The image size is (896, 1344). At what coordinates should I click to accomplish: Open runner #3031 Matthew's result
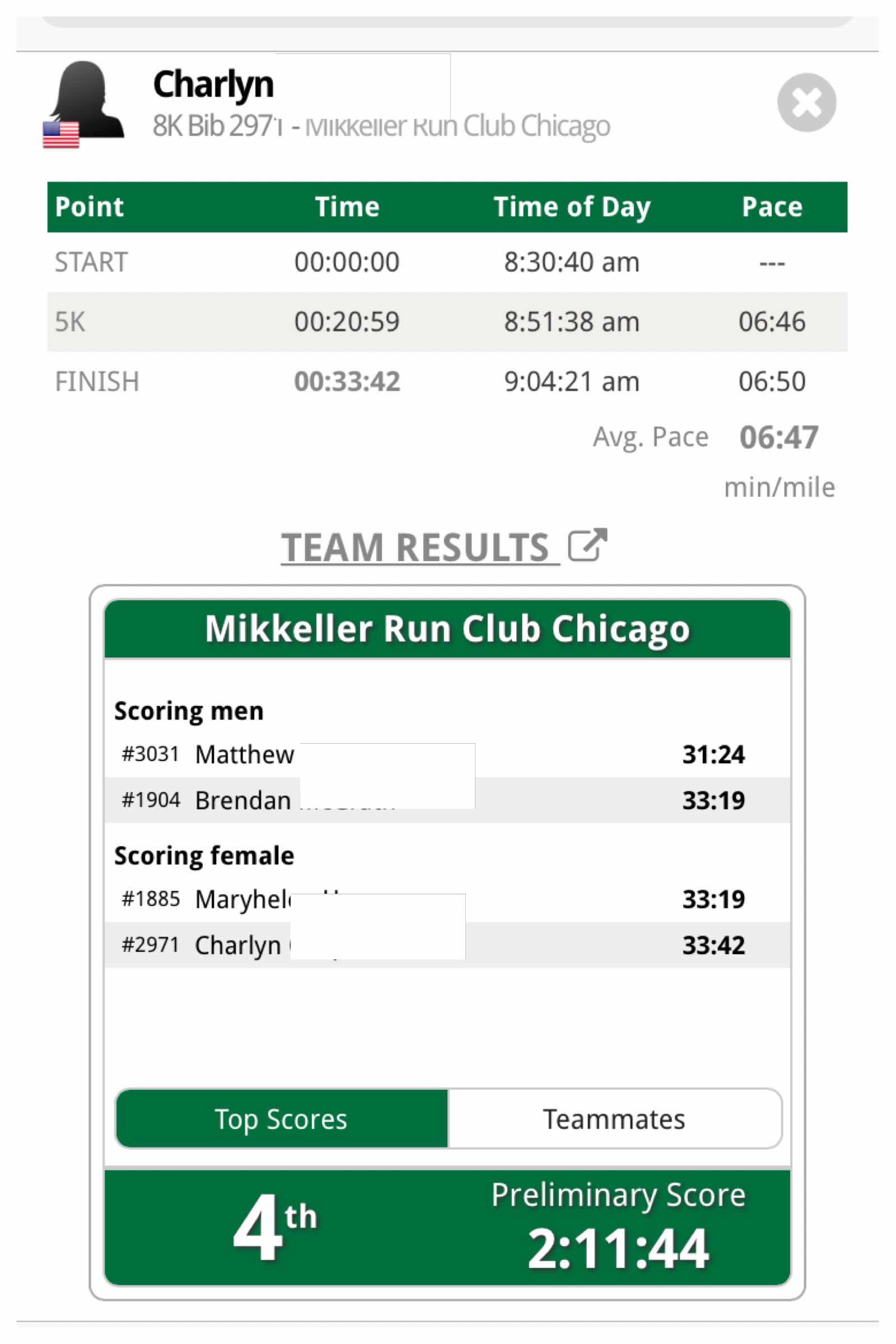(447, 754)
